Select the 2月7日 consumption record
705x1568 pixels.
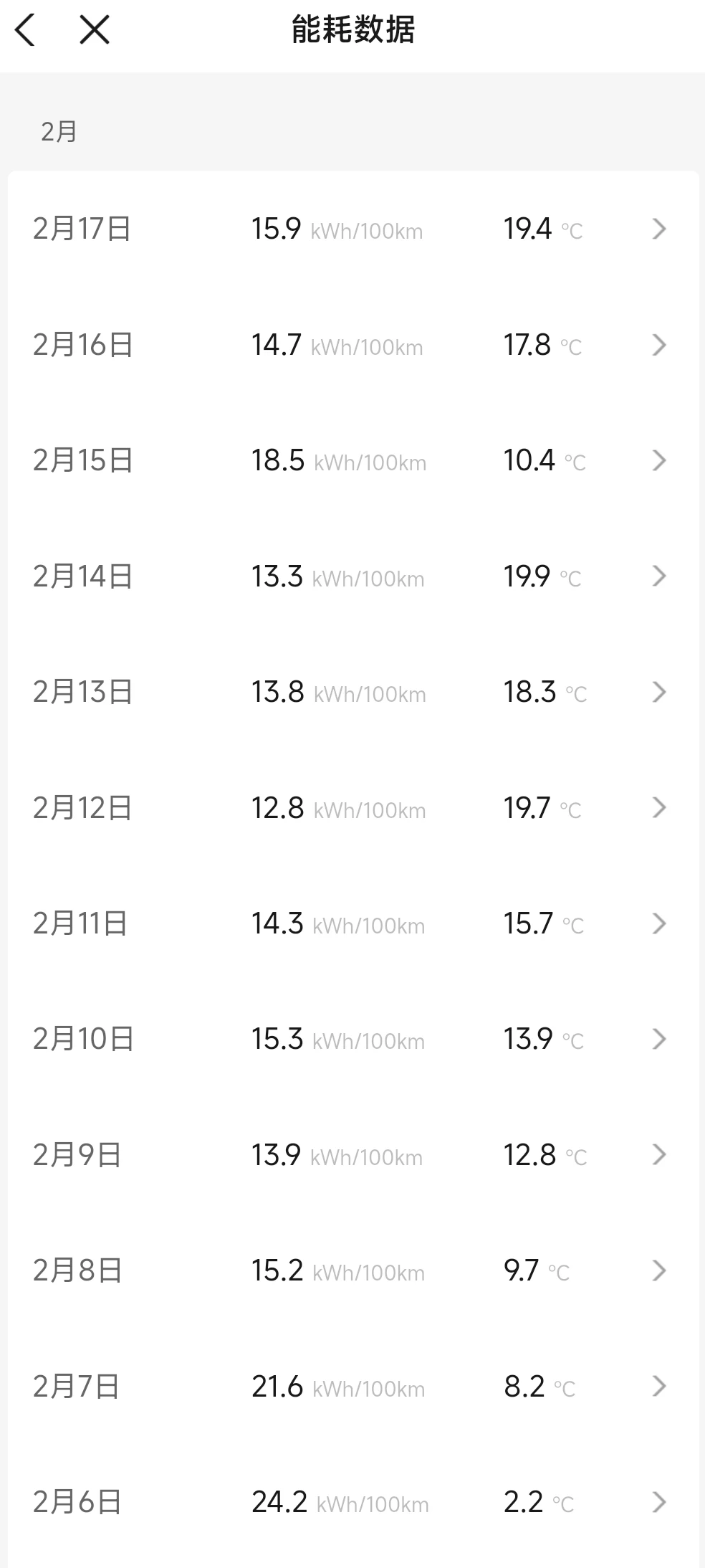[352, 1387]
